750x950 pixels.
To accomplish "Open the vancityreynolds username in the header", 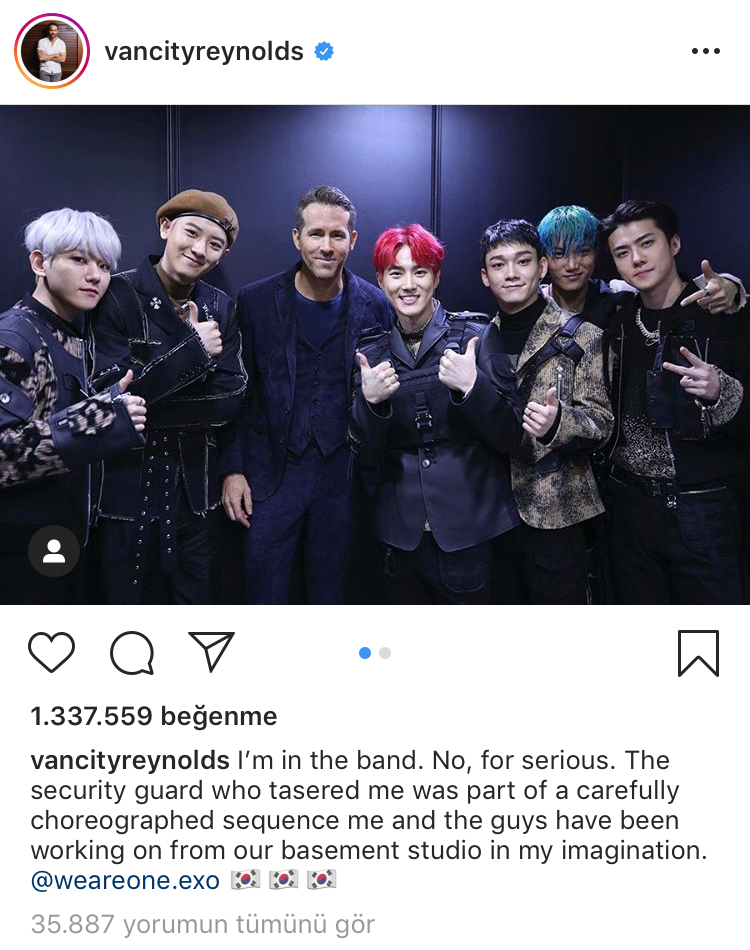I will [x=204, y=52].
